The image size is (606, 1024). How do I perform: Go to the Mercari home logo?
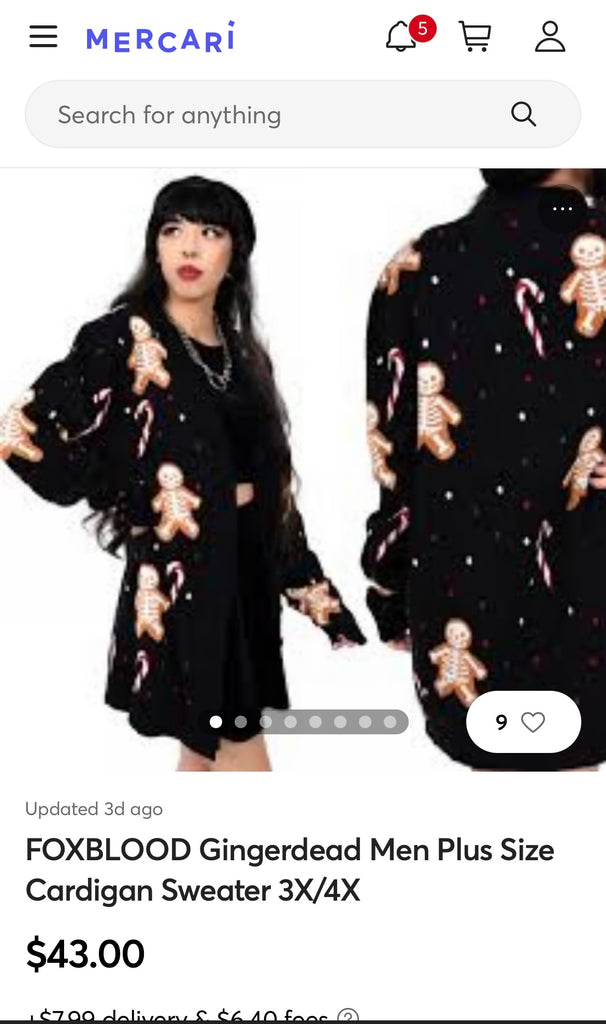[x=161, y=37]
